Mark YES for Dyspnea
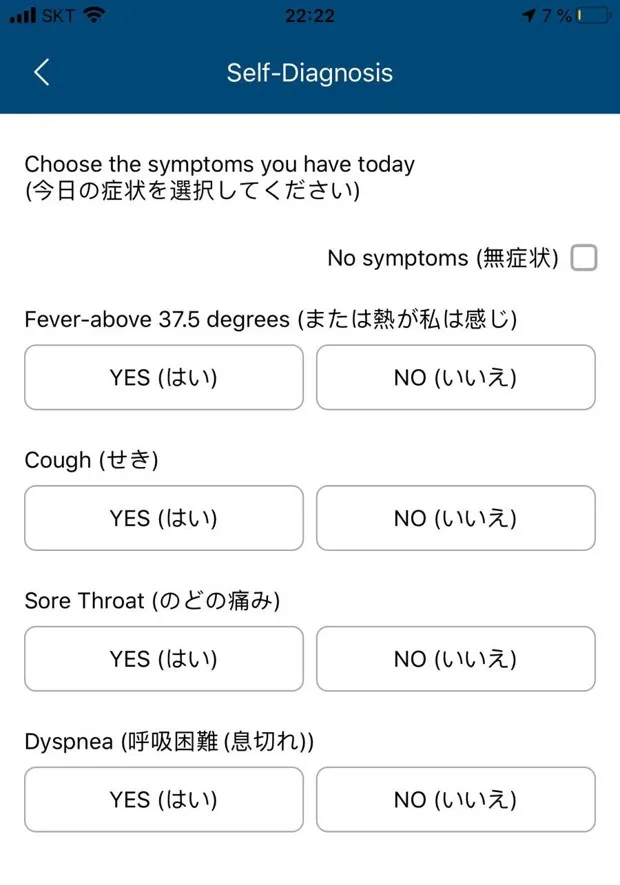This screenshot has width=620, height=885. (x=164, y=800)
